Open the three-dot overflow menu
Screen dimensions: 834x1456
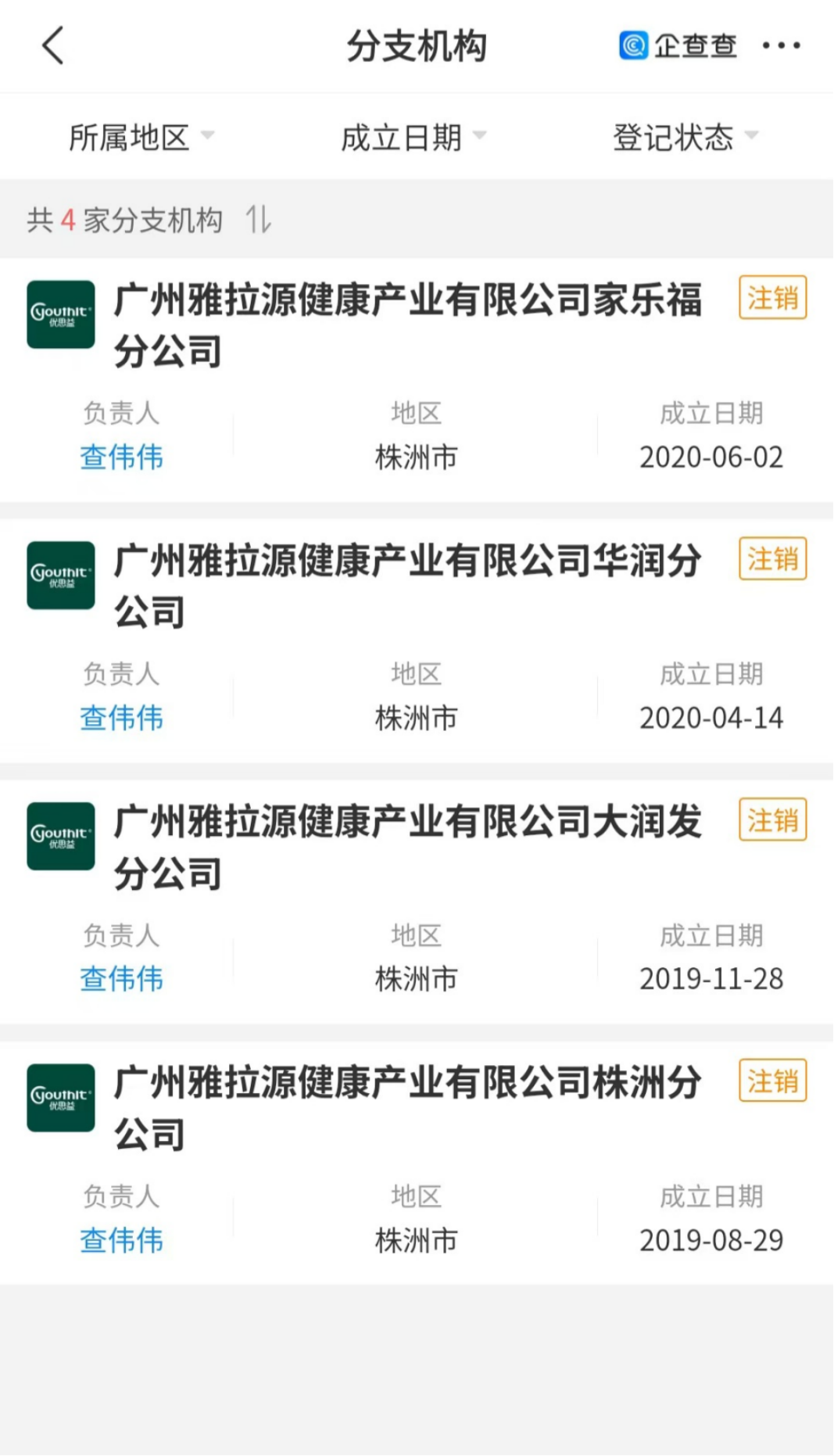(x=781, y=45)
